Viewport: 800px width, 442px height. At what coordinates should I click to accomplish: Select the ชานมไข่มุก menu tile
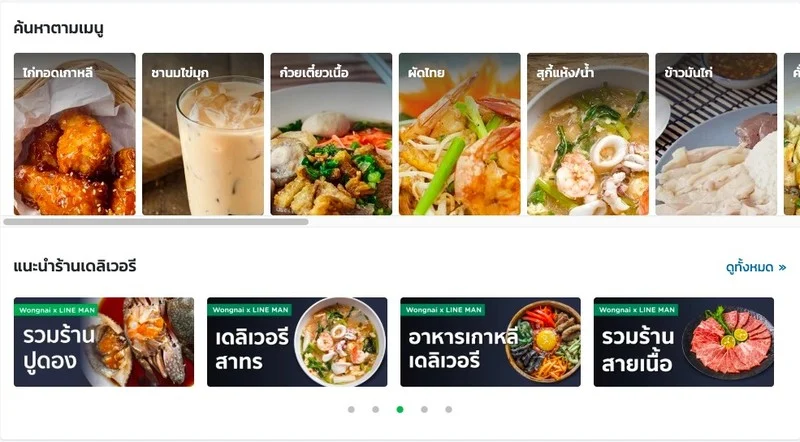pyautogui.click(x=203, y=134)
